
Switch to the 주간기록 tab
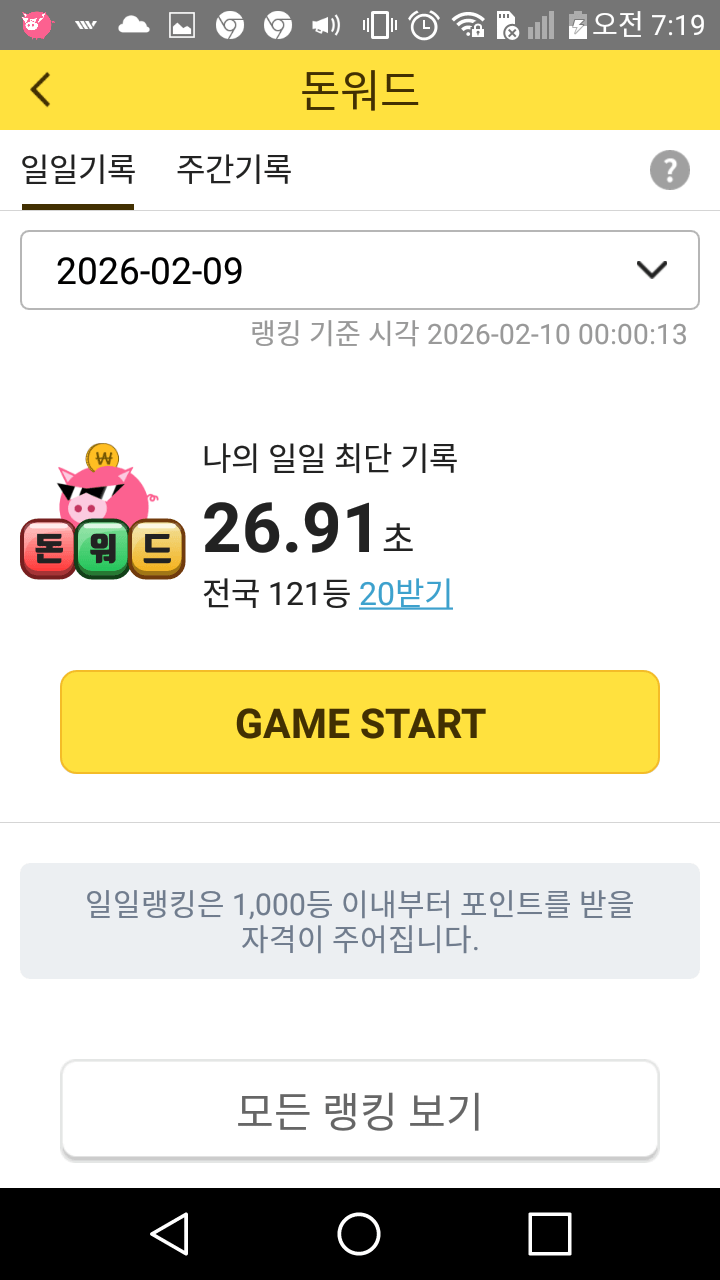pyautogui.click(x=233, y=169)
